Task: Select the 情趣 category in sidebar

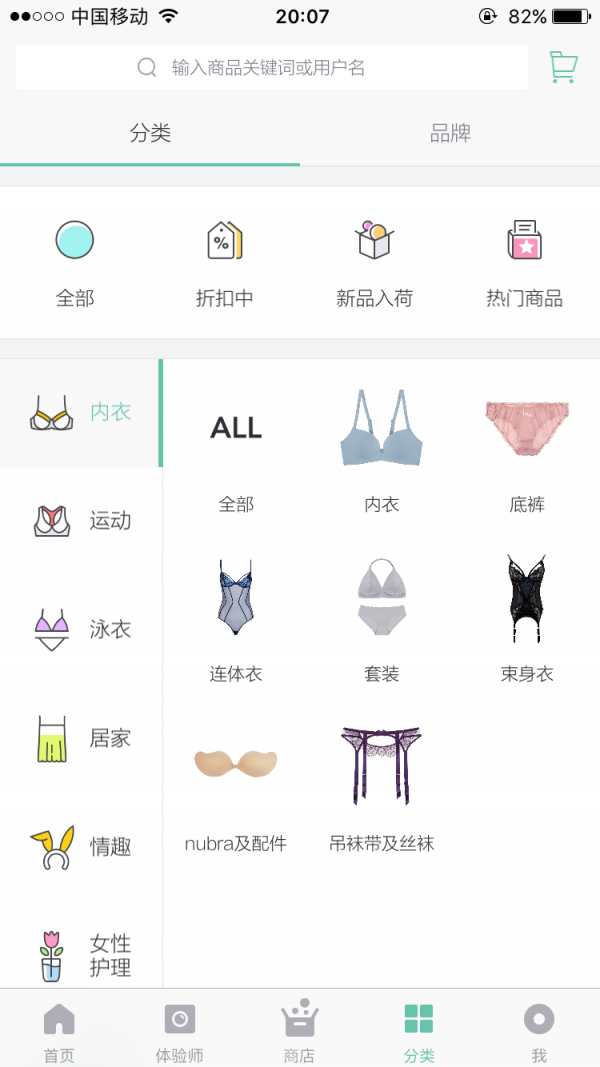Action: tap(82, 847)
